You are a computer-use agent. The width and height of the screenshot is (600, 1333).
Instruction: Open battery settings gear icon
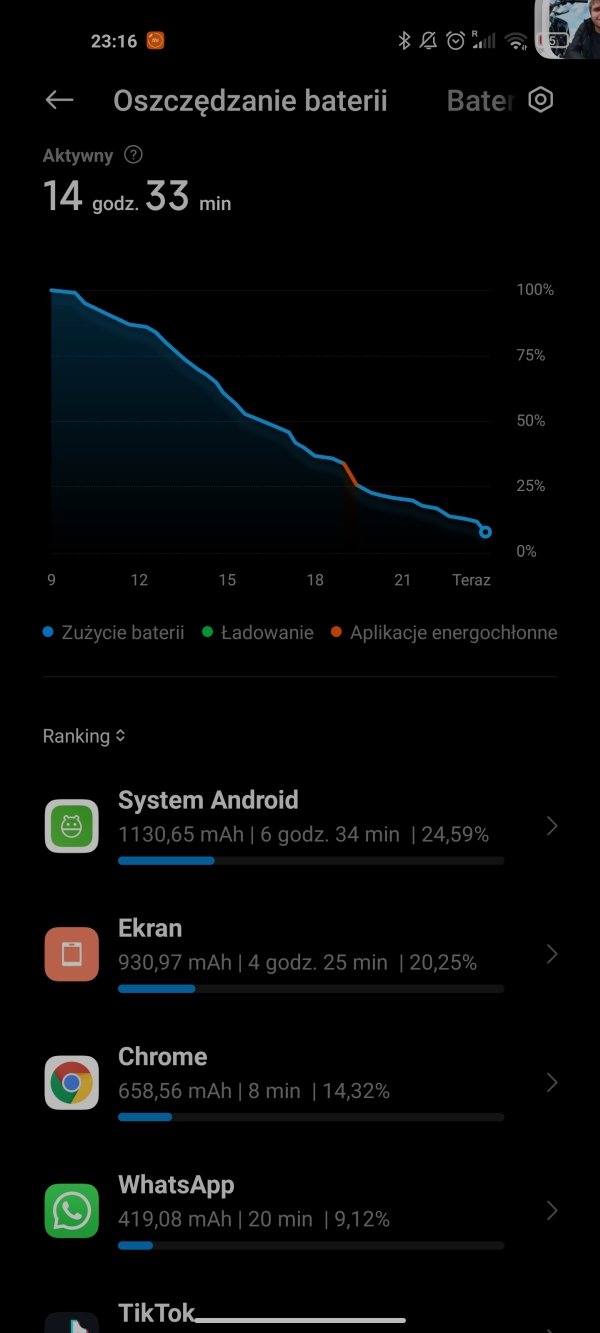pos(540,100)
